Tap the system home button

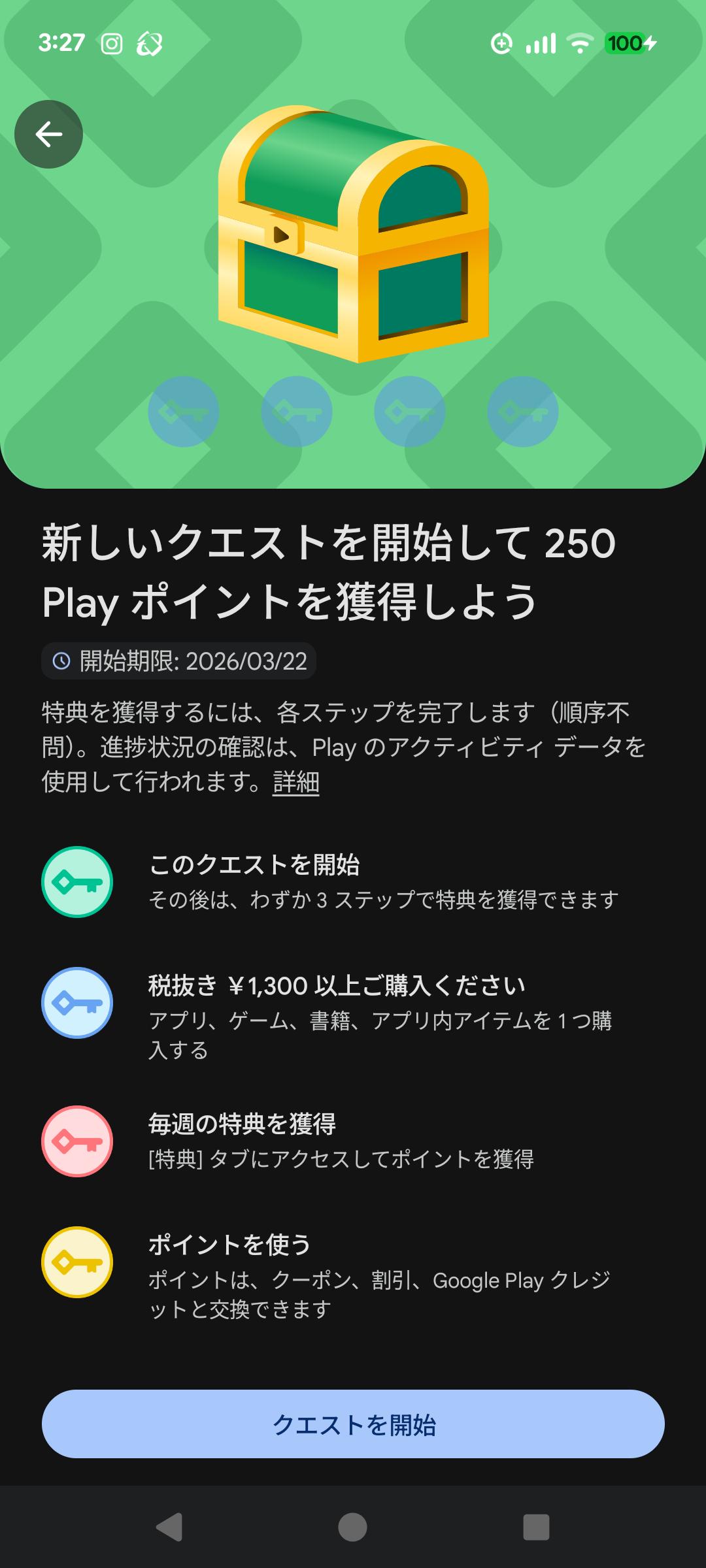click(352, 1527)
